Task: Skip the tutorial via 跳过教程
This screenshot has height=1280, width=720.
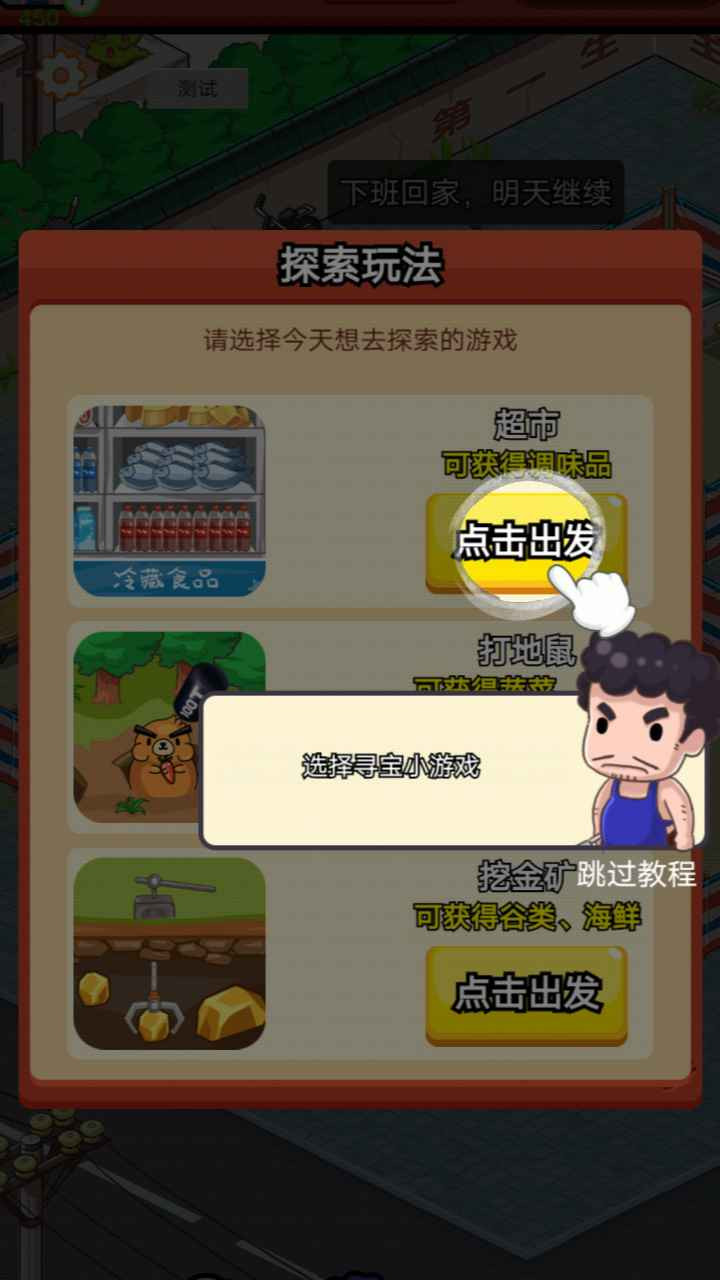Action: 636,874
